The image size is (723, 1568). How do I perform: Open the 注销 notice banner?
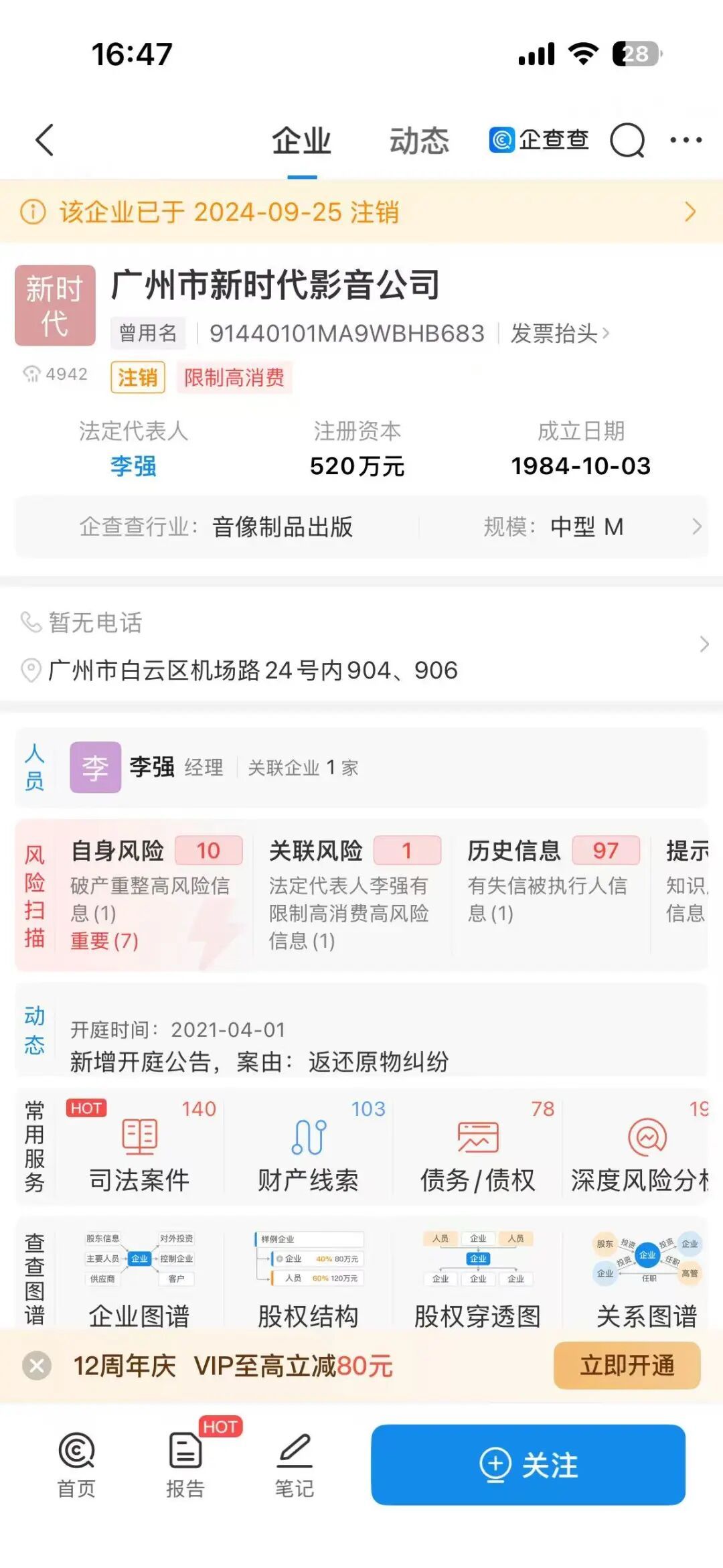361,212
